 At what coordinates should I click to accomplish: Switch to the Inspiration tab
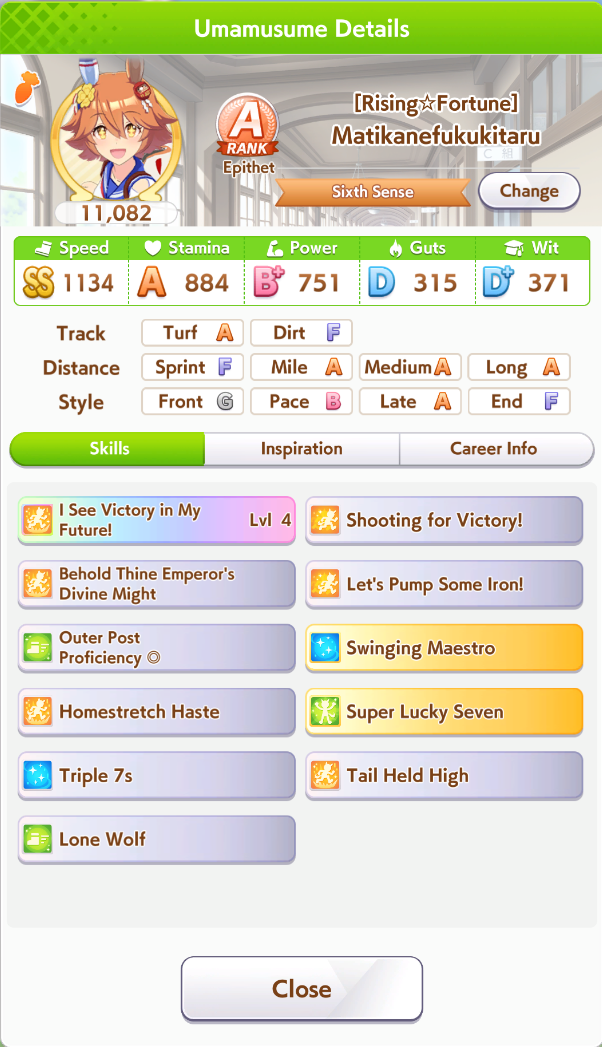[301, 449]
